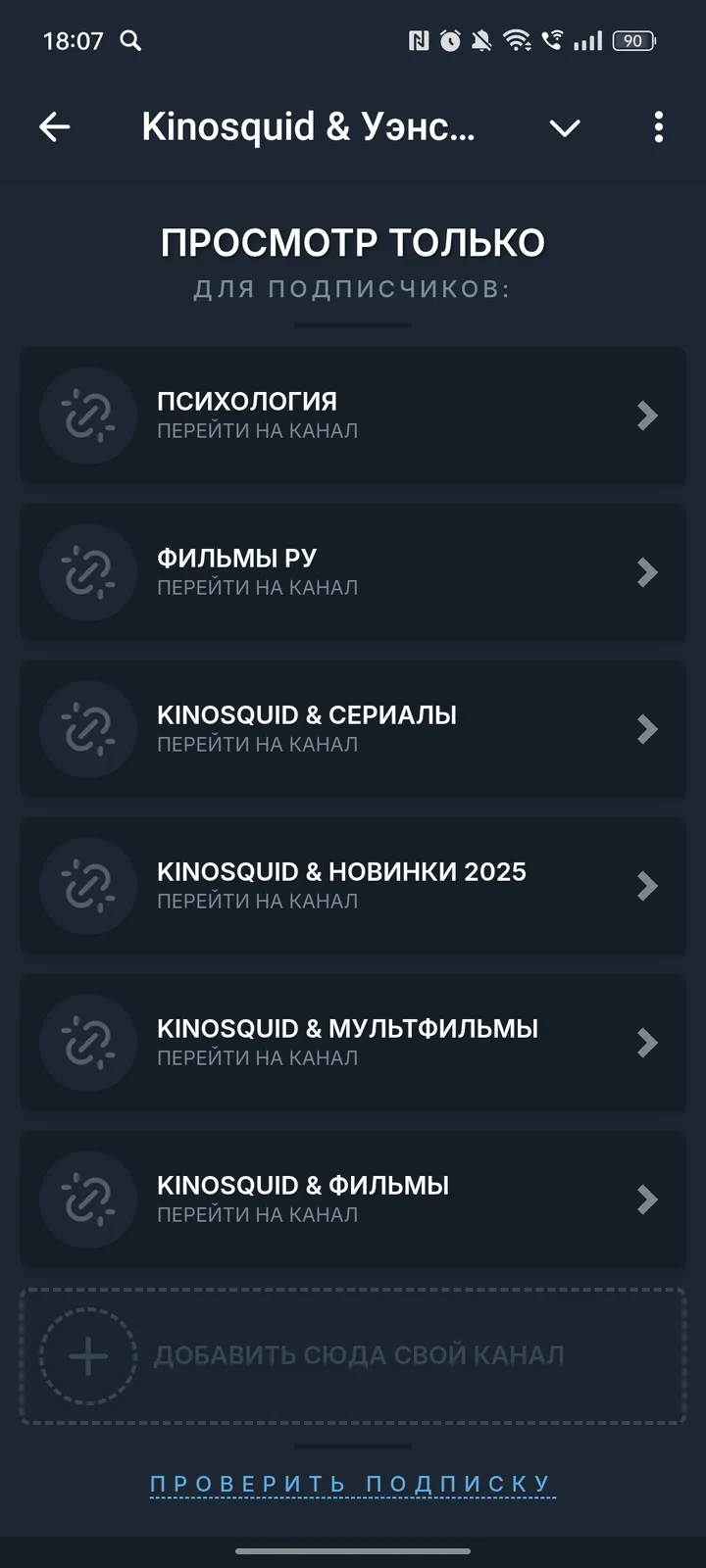Select the Kinosquid & Уэнс... chat title
706x1568 pixels.
coord(309,127)
